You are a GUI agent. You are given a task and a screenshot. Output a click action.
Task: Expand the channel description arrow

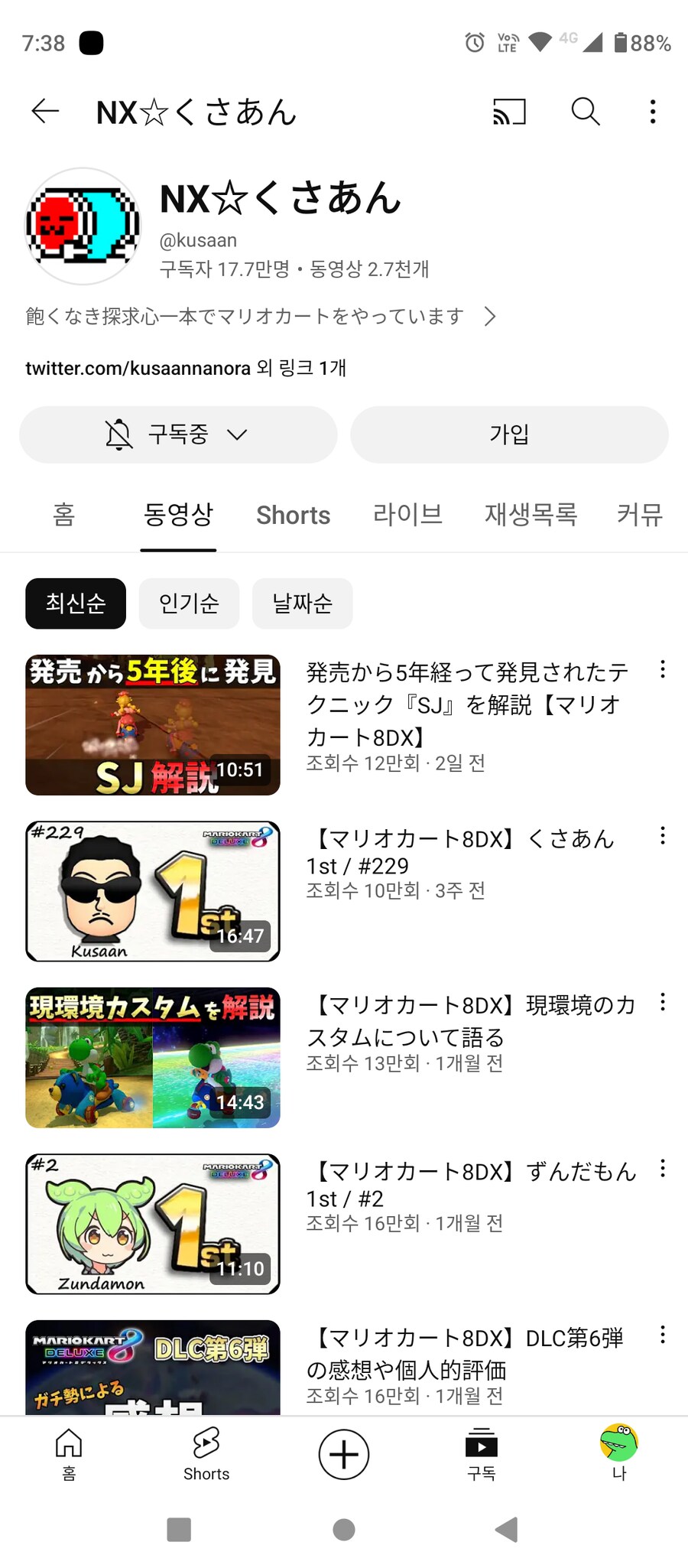[490, 316]
